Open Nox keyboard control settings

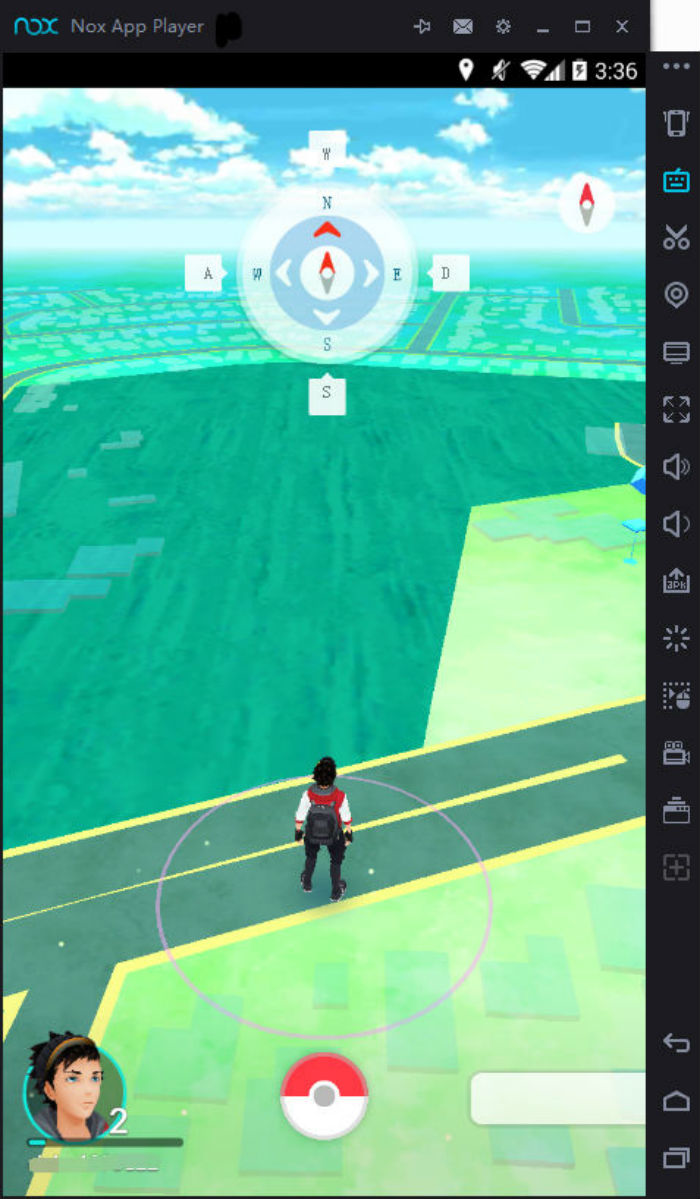(676, 180)
